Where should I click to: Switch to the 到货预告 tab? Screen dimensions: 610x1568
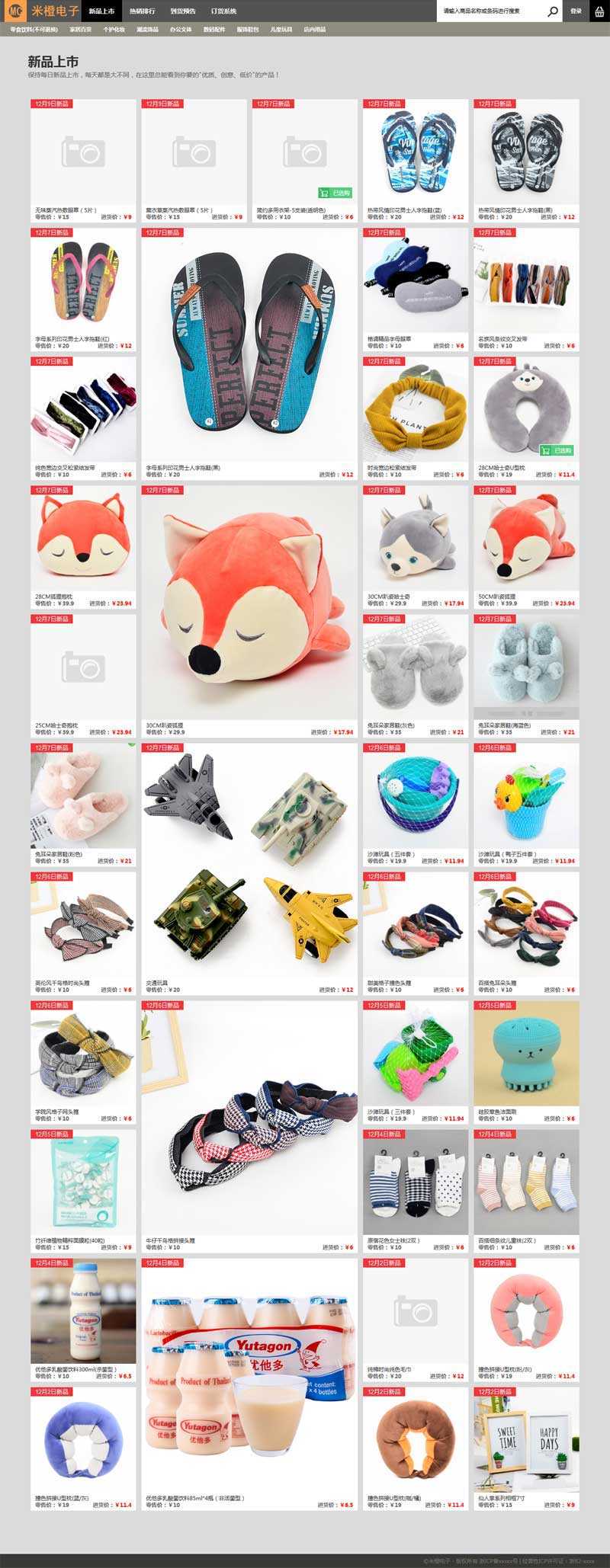pos(183,11)
